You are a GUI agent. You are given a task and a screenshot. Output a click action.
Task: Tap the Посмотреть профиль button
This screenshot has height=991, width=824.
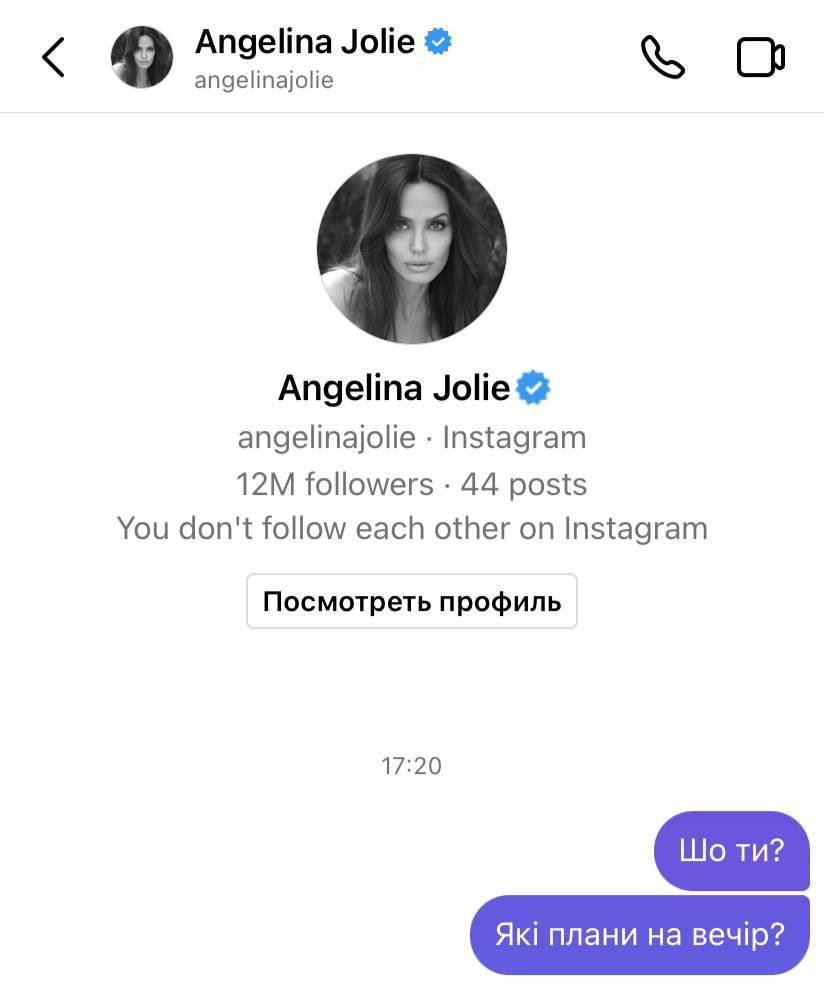[x=412, y=601]
